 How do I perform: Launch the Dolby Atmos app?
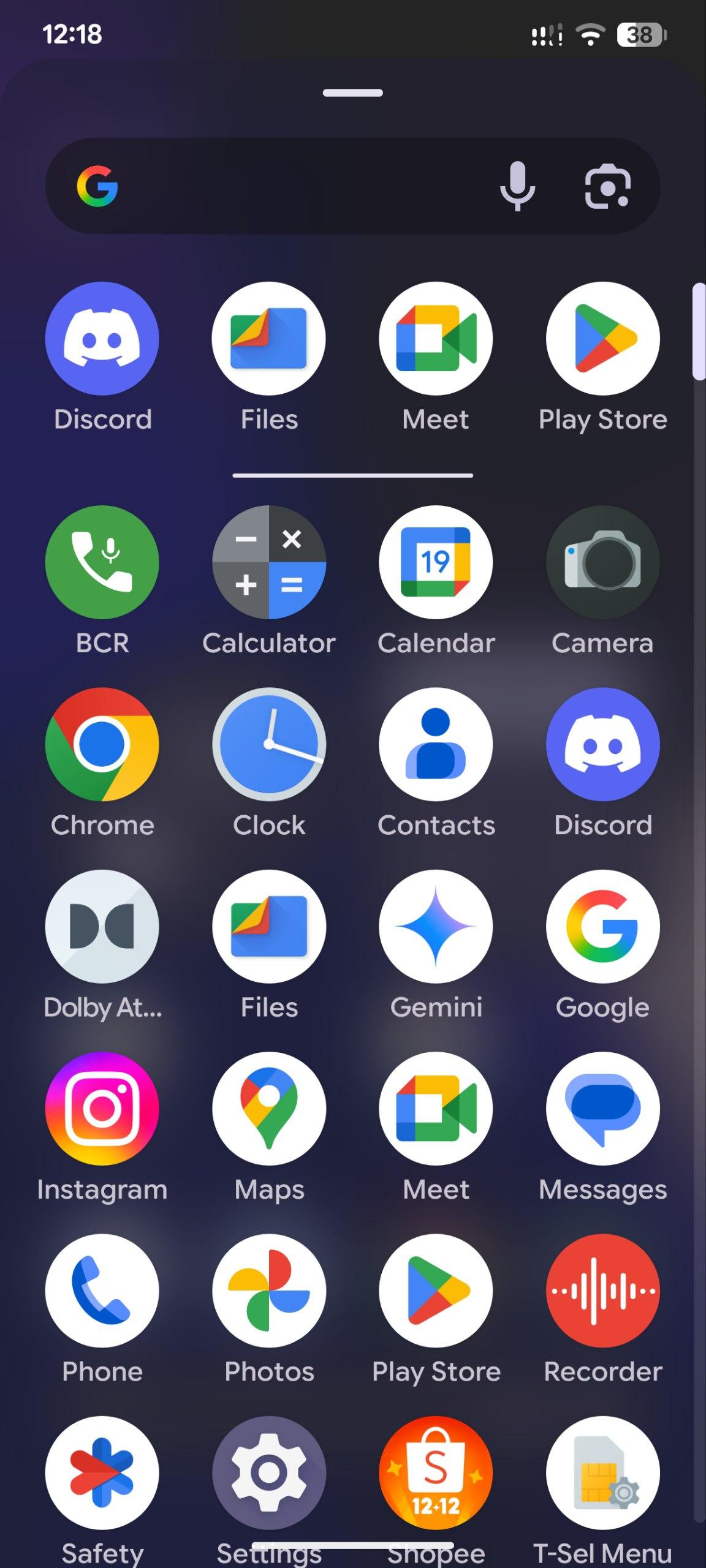(x=102, y=926)
